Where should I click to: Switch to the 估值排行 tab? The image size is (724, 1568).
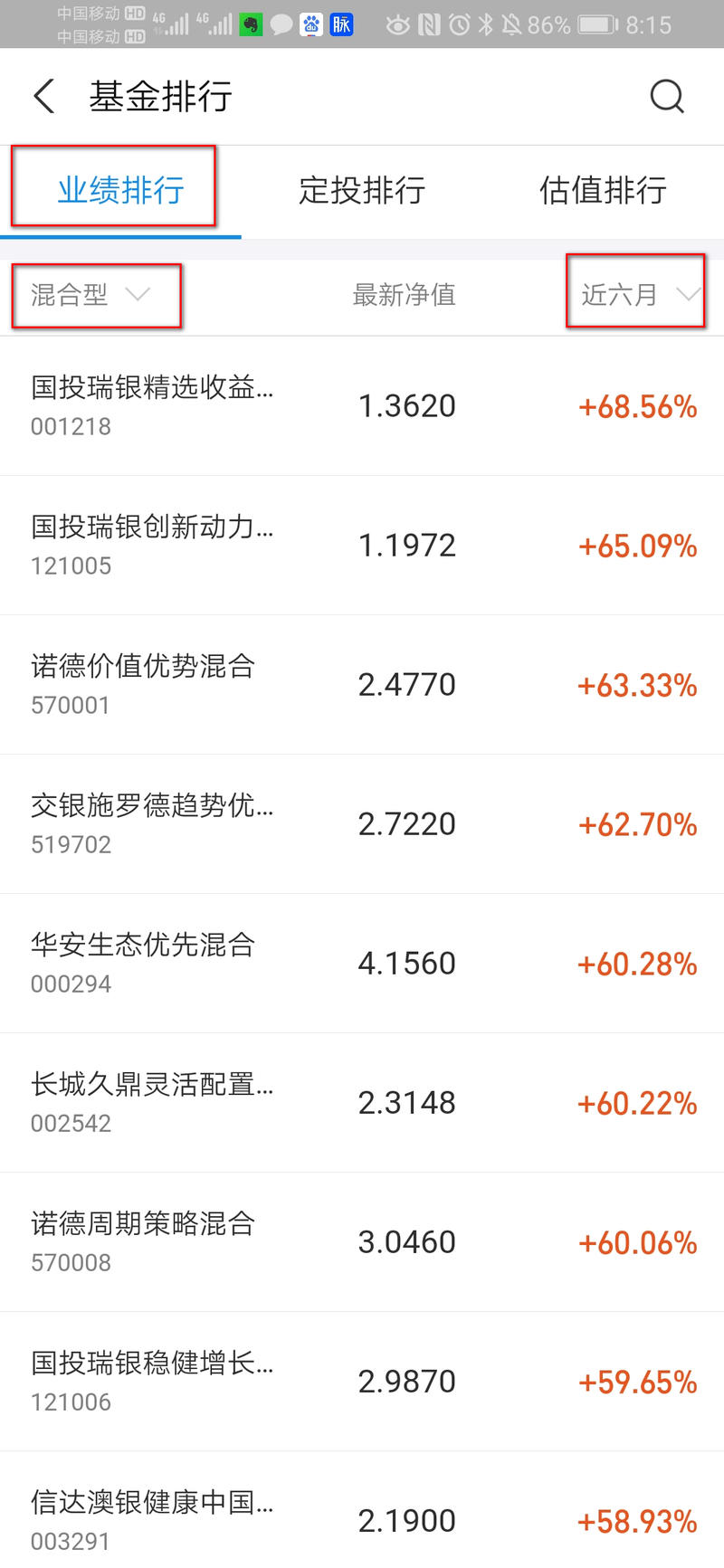[603, 191]
